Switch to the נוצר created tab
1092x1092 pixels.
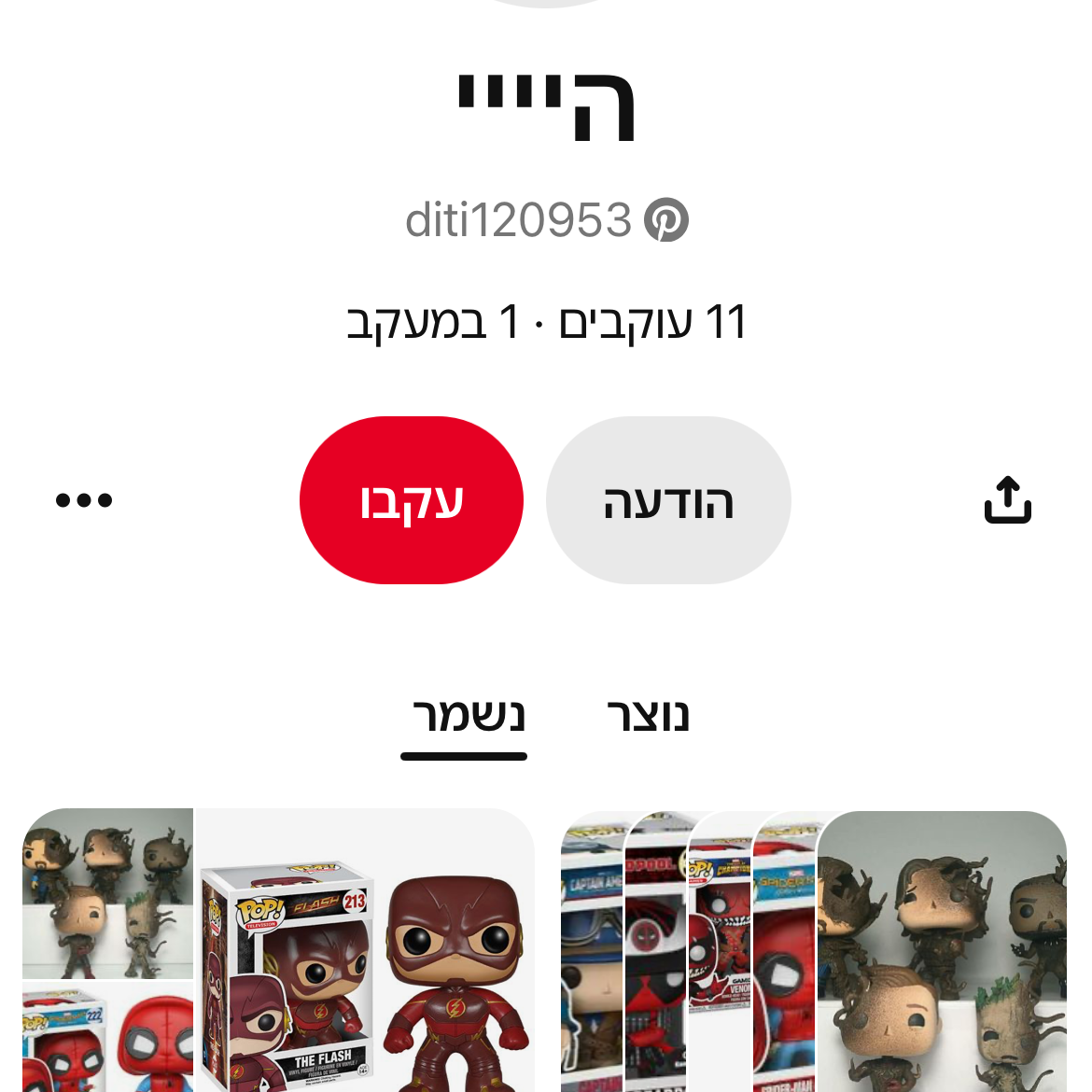click(x=648, y=717)
